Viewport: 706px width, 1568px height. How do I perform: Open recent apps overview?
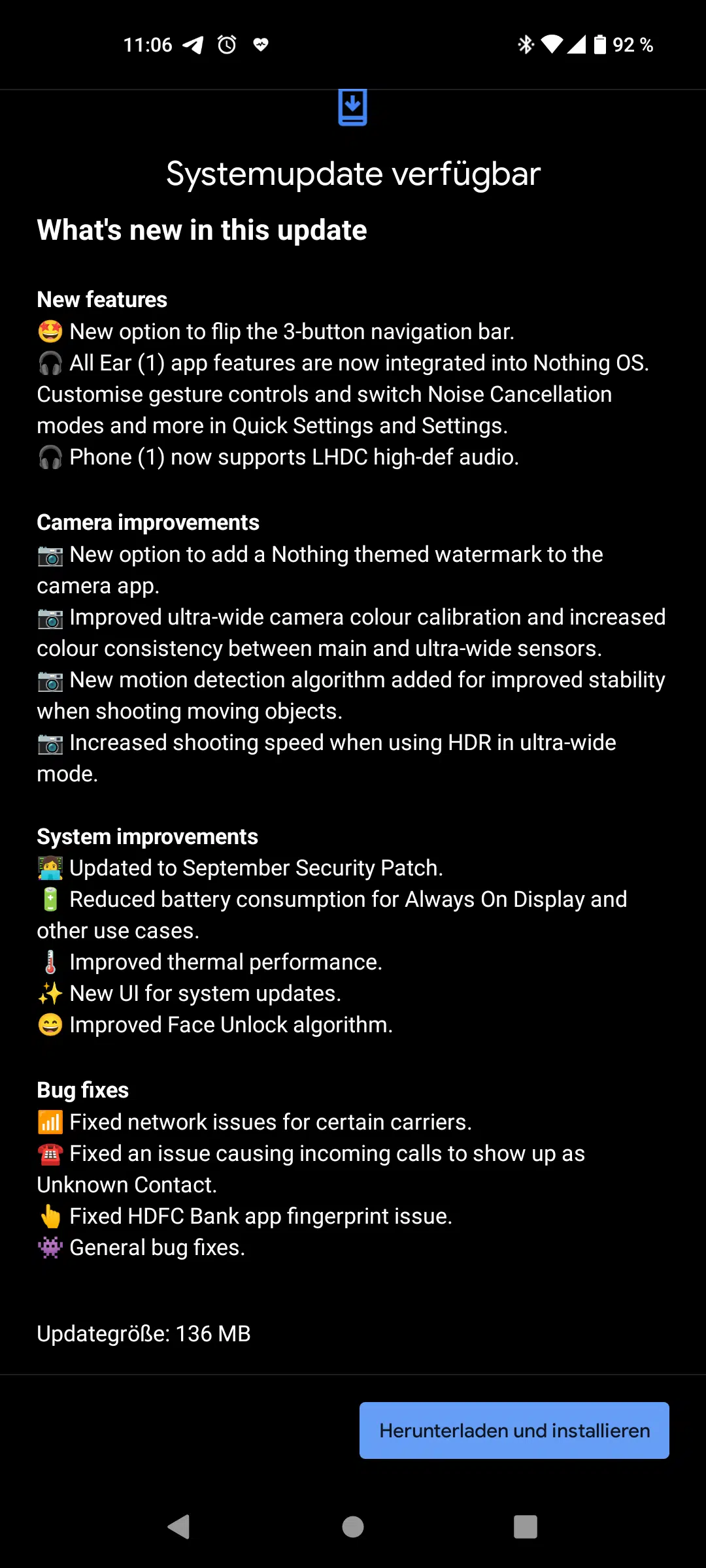pyautogui.click(x=526, y=1527)
